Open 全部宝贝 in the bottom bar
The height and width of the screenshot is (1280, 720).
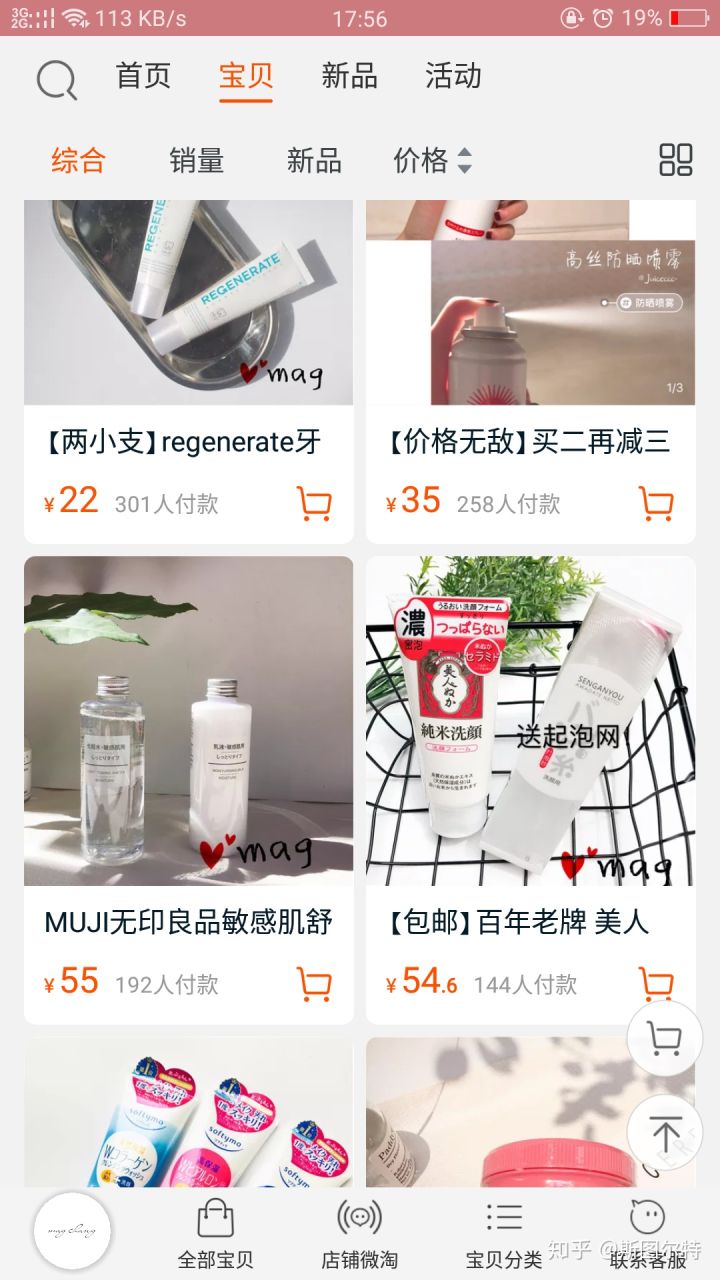coord(215,1233)
